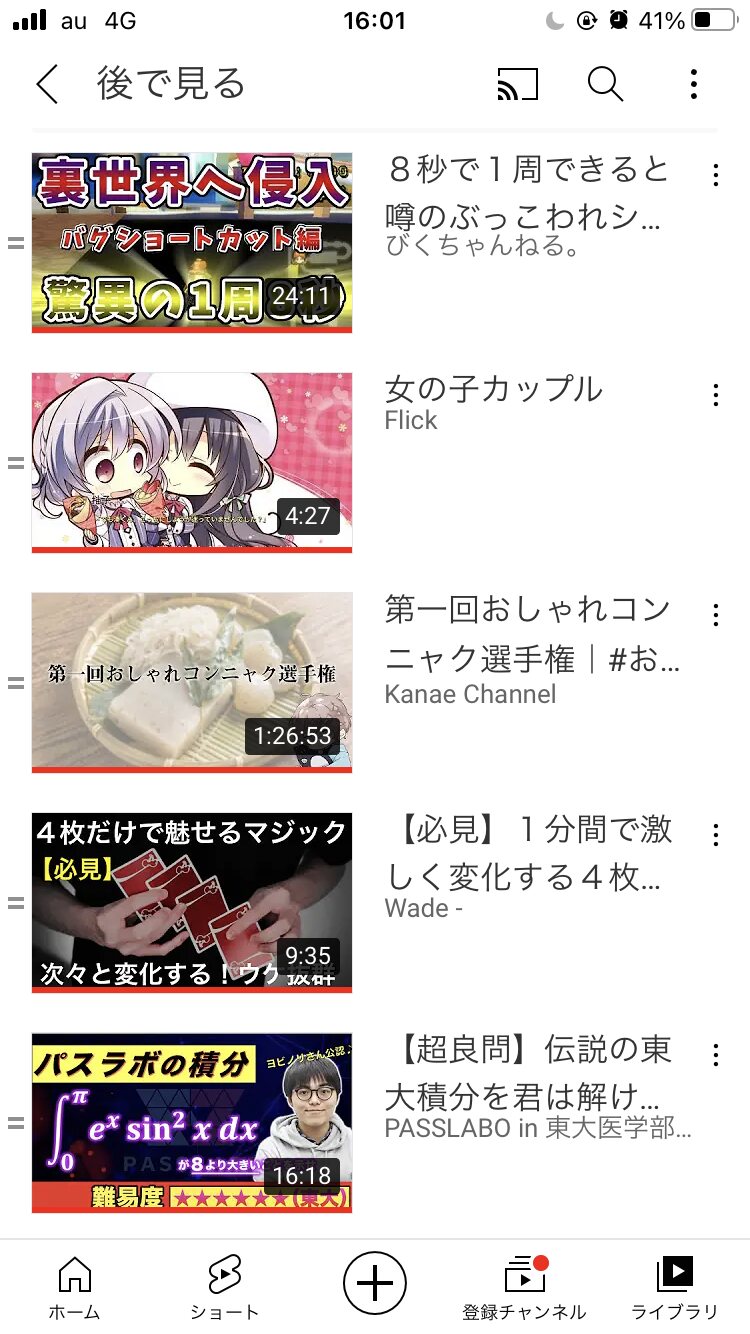Image resolution: width=750 pixels, height=1334 pixels.
Task: Tap the plus create button
Action: click(375, 1282)
